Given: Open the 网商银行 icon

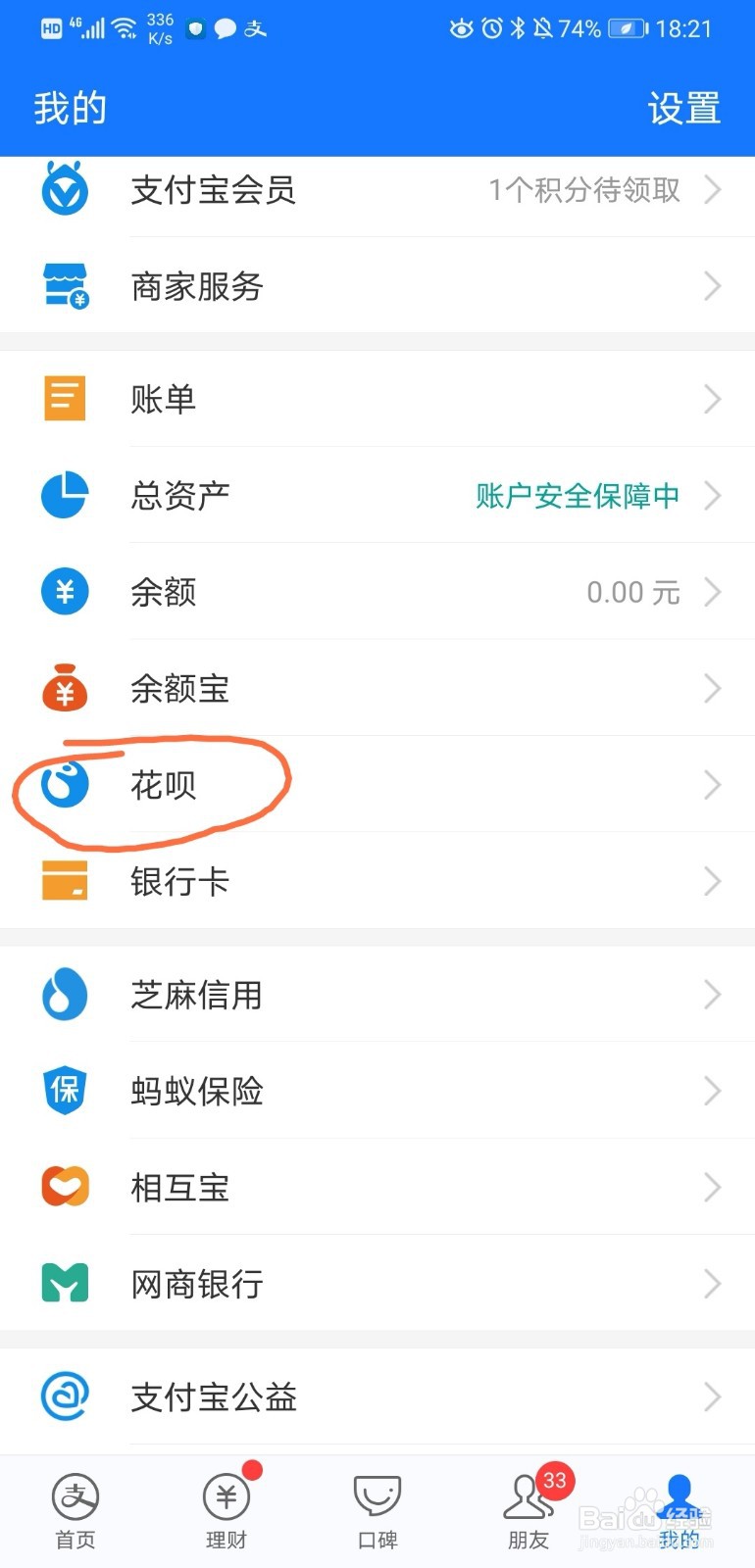Looking at the screenshot, I should 65,1282.
